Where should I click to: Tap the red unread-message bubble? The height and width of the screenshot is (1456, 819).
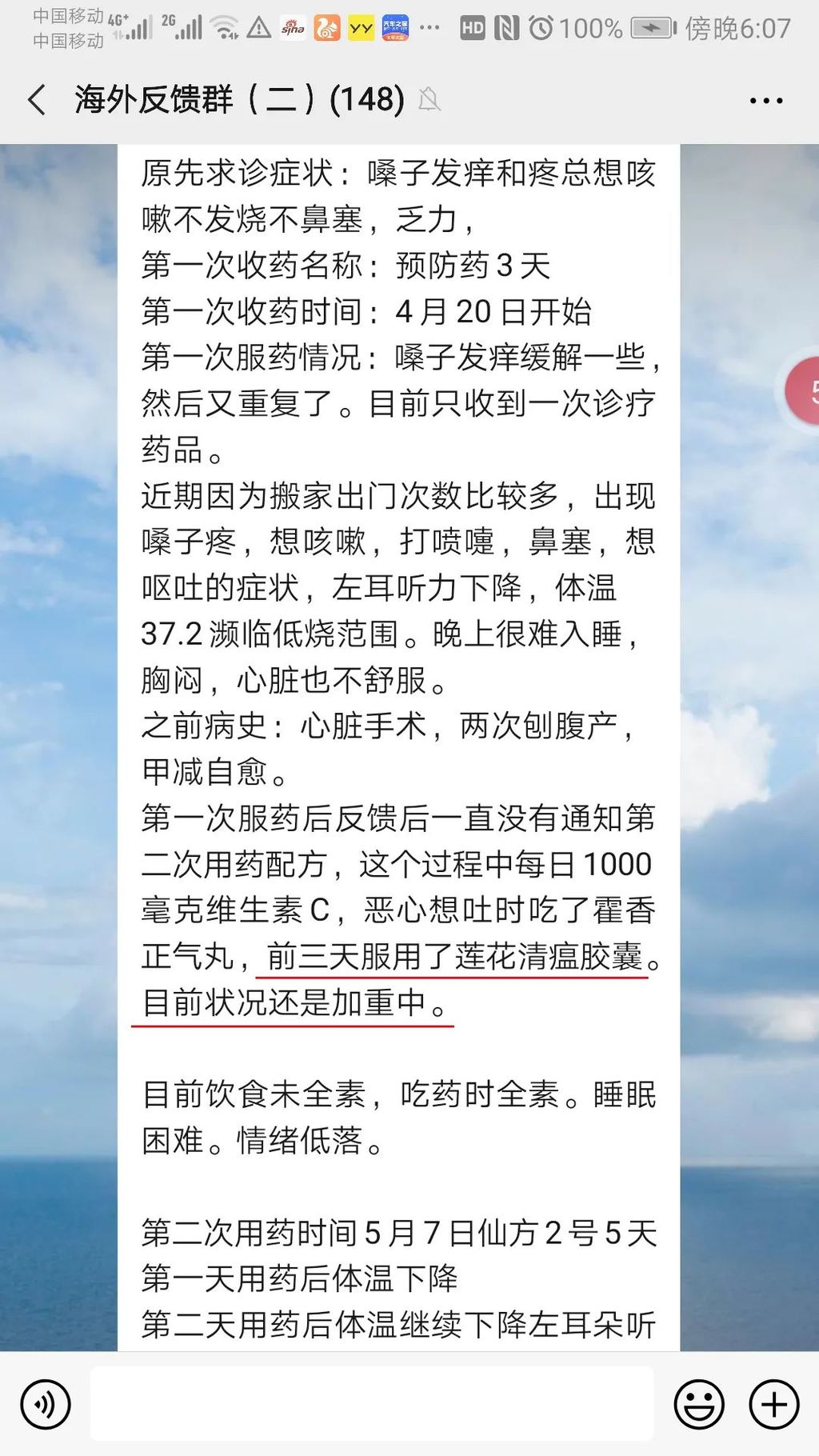click(x=804, y=391)
